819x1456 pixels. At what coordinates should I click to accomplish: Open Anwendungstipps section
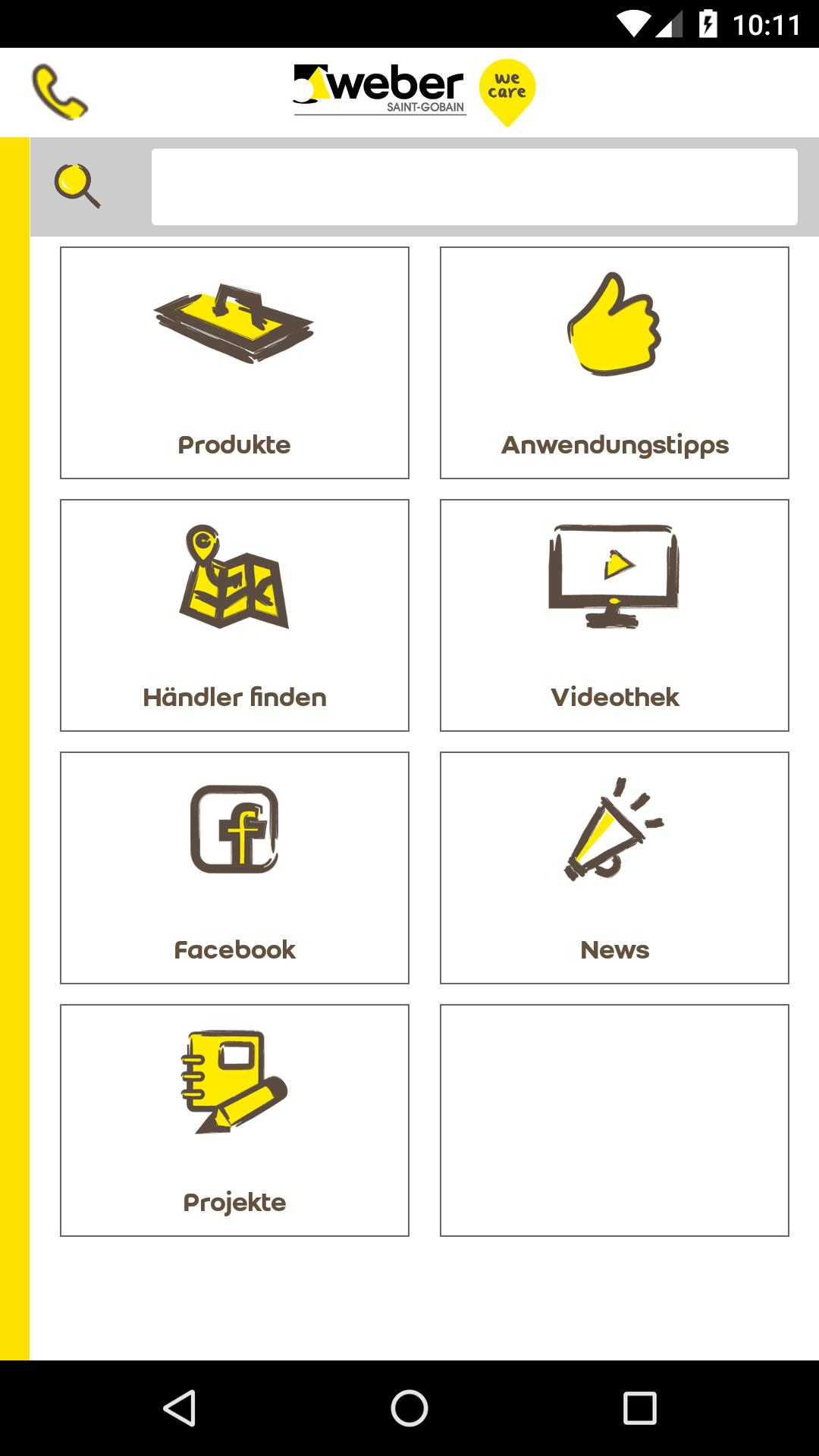click(614, 362)
